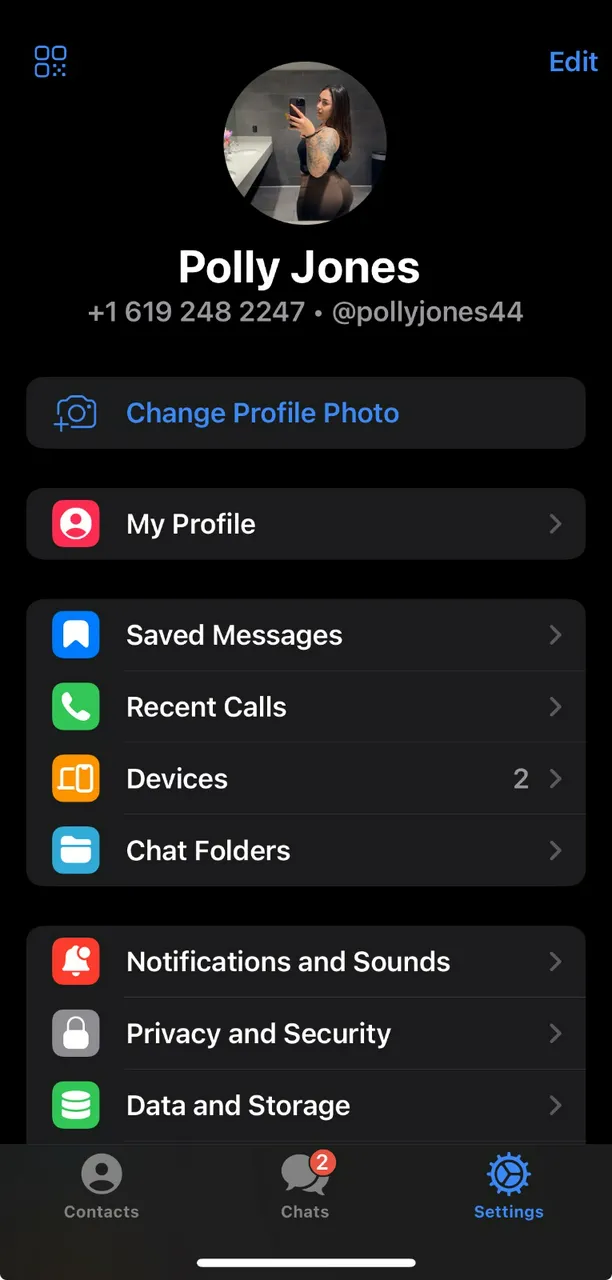Screen dimensions: 612x1280
Task: Open My Profile
Action: [305, 524]
